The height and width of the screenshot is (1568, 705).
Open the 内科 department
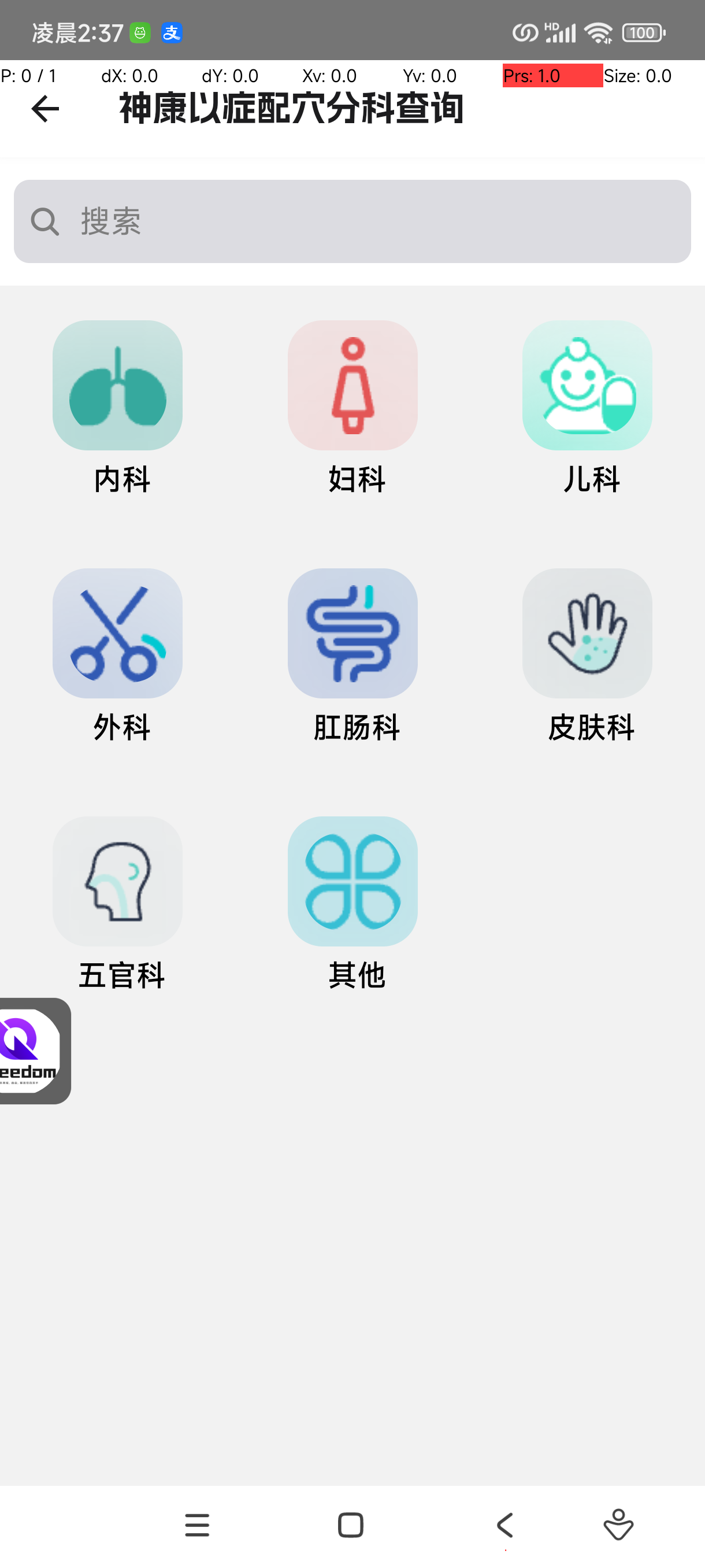click(x=117, y=386)
